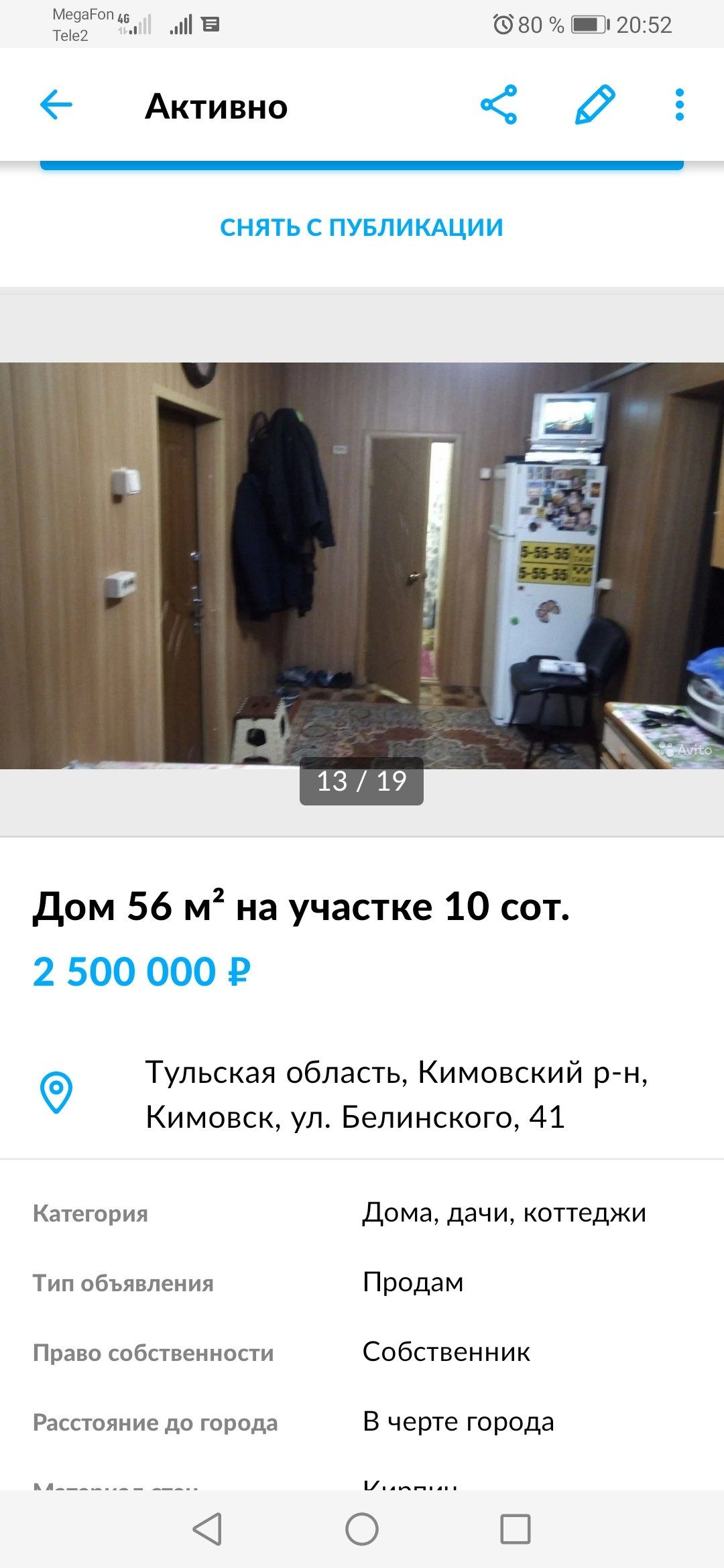Edit the listing with the pencil icon

(595, 105)
